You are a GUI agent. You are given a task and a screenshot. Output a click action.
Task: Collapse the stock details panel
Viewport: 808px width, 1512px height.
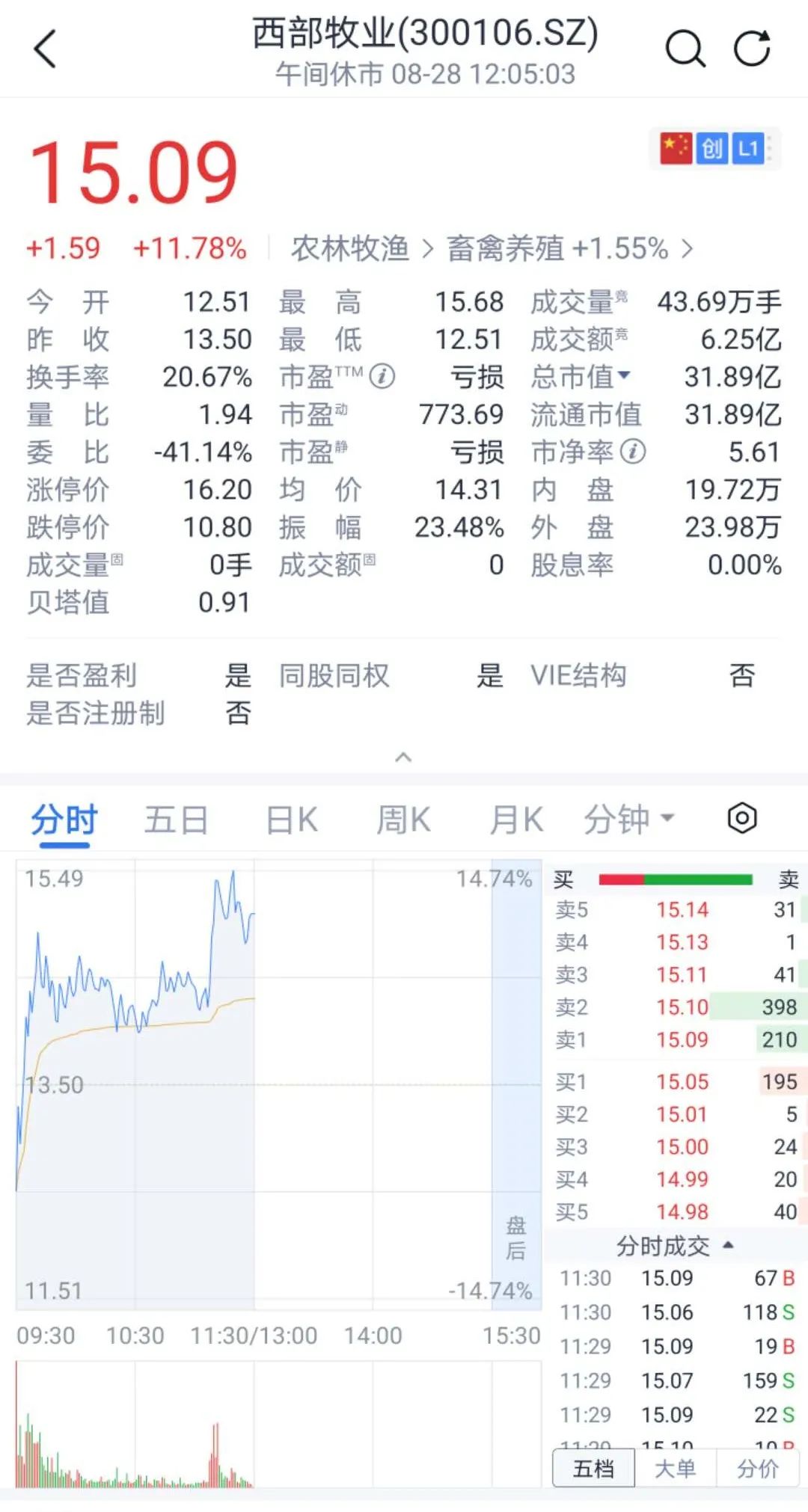(403, 757)
